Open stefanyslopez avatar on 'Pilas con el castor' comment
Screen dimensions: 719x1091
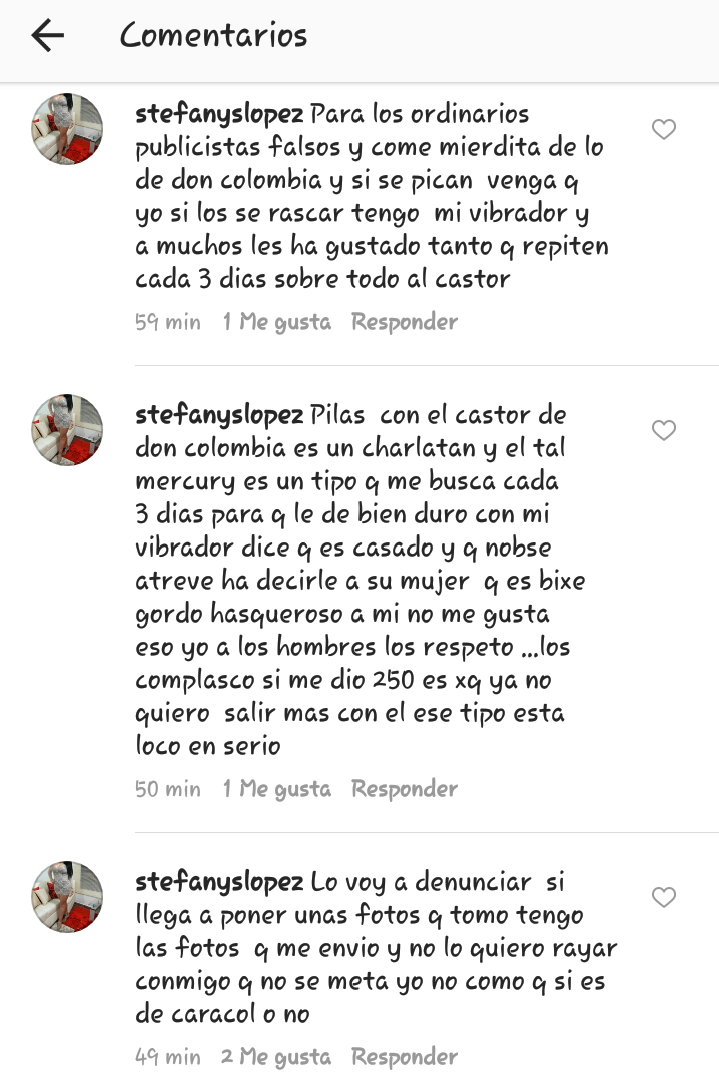click(x=67, y=430)
